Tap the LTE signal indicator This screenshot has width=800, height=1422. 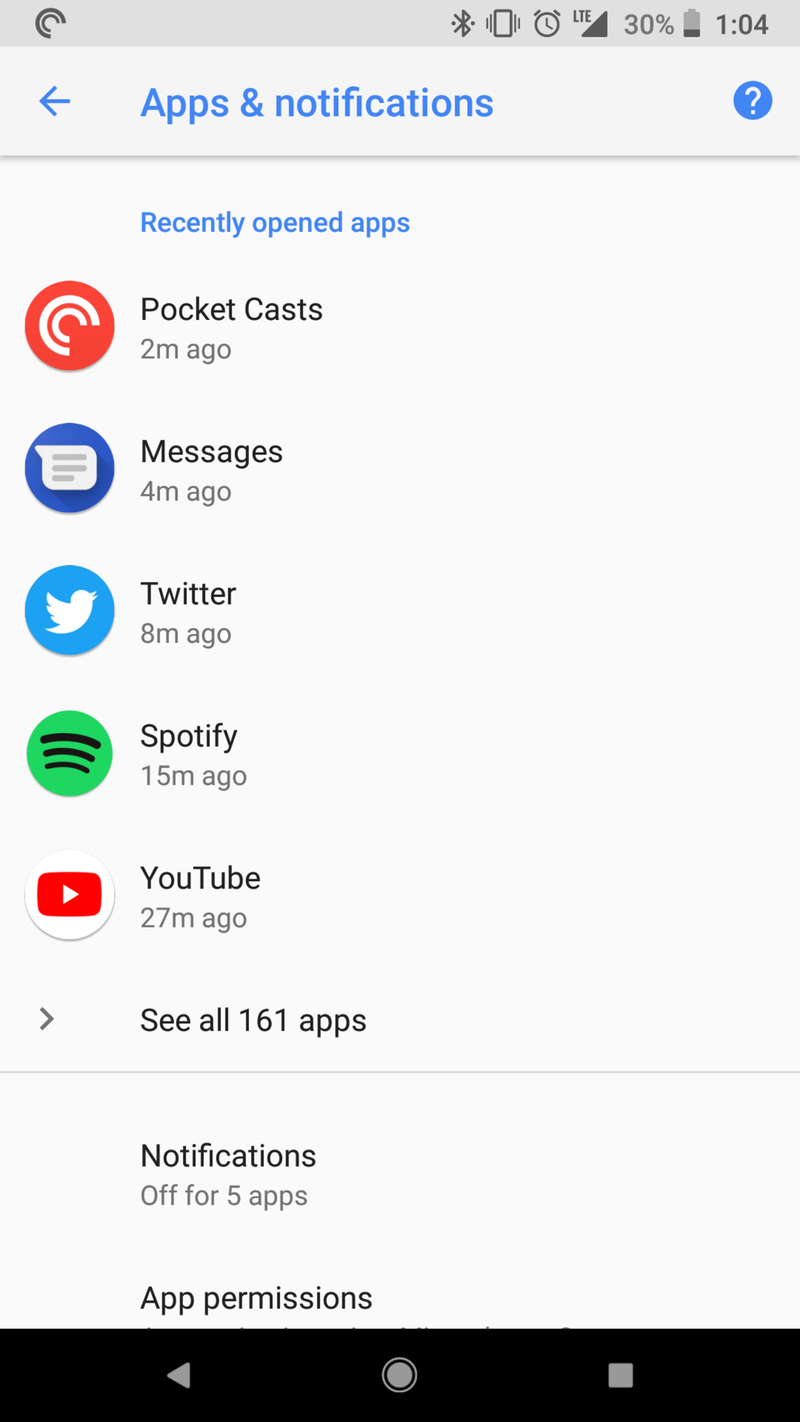pyautogui.click(x=589, y=23)
